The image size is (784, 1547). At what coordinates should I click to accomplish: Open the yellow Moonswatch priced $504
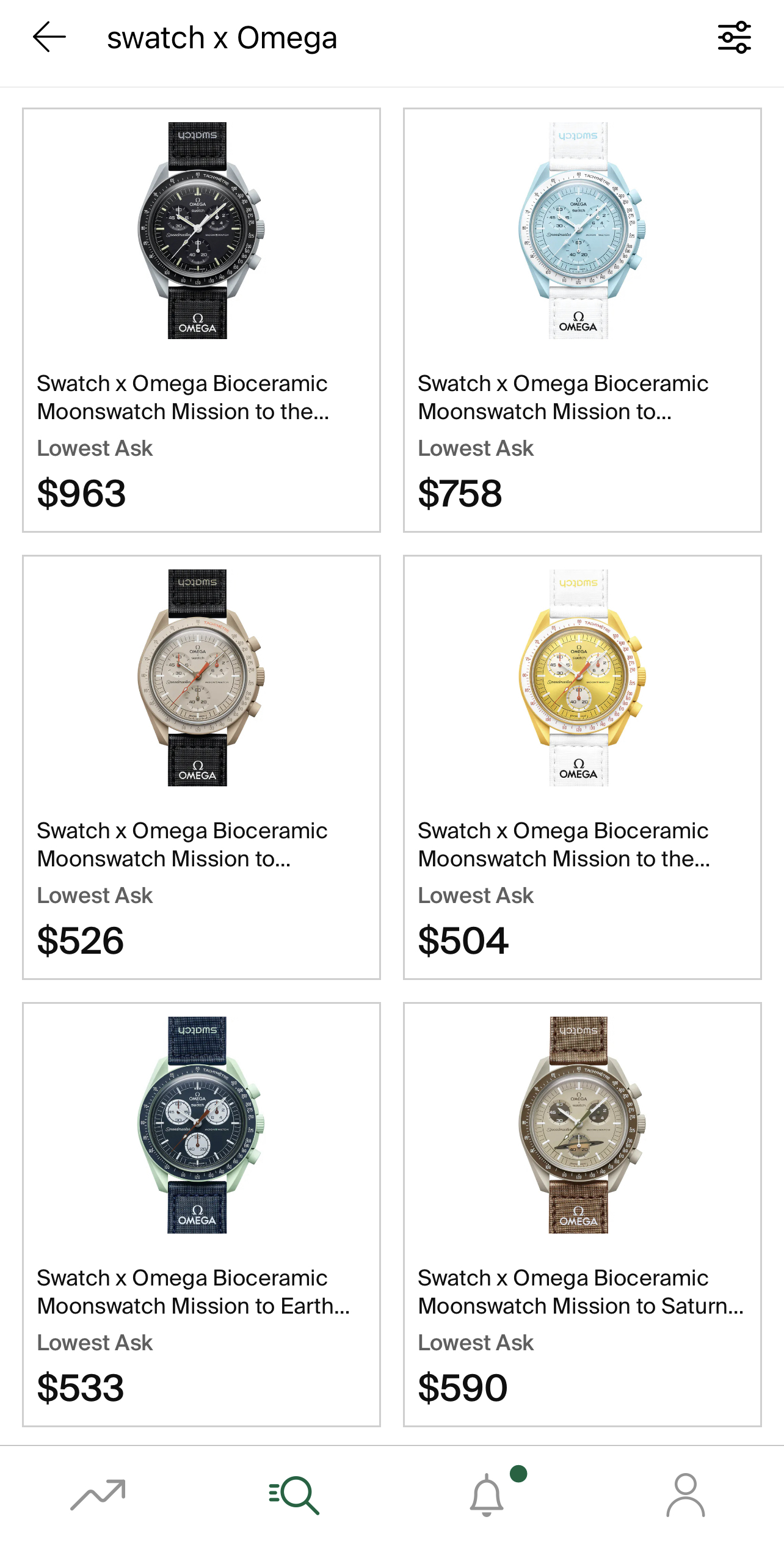tap(582, 767)
